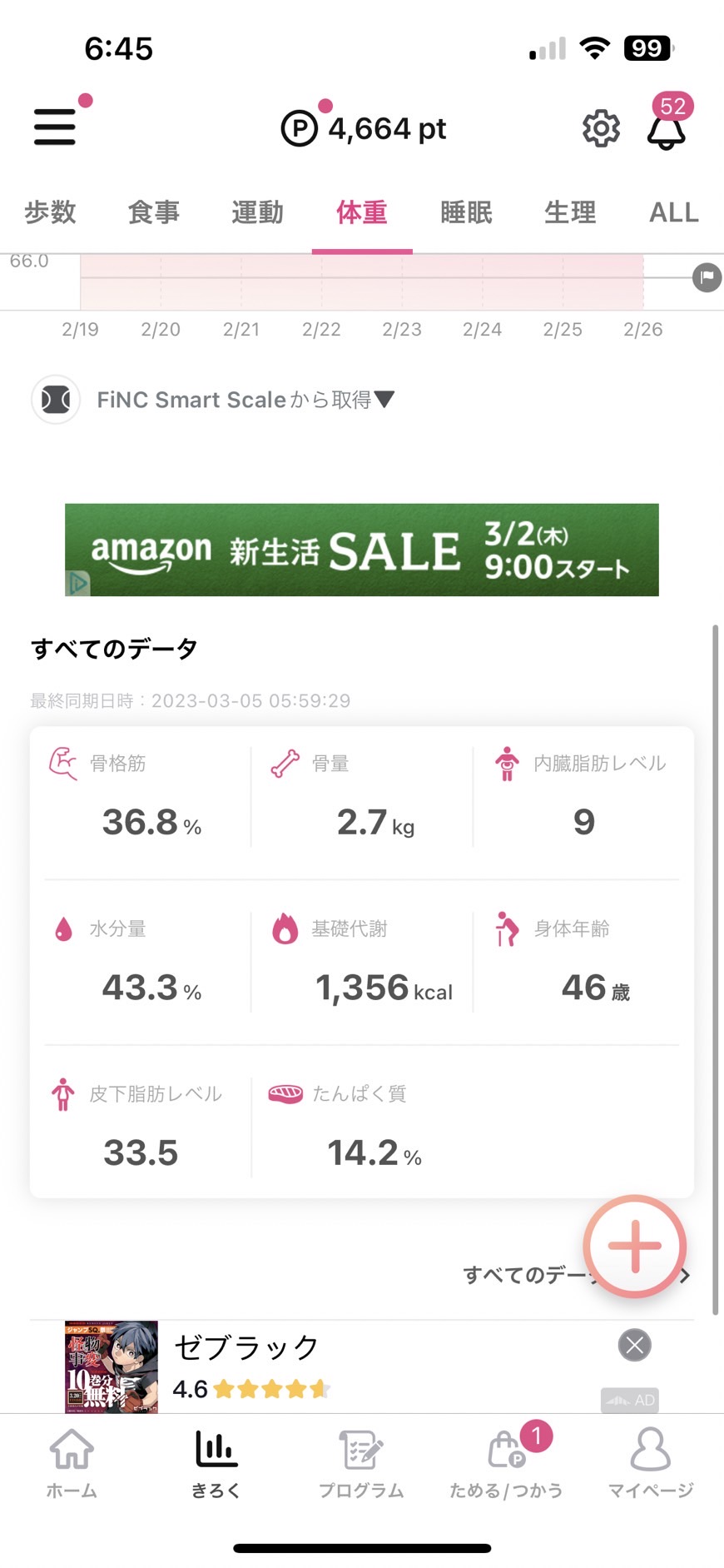Go to the ホーム tab
This screenshot has width=724, height=1568.
click(72, 1463)
